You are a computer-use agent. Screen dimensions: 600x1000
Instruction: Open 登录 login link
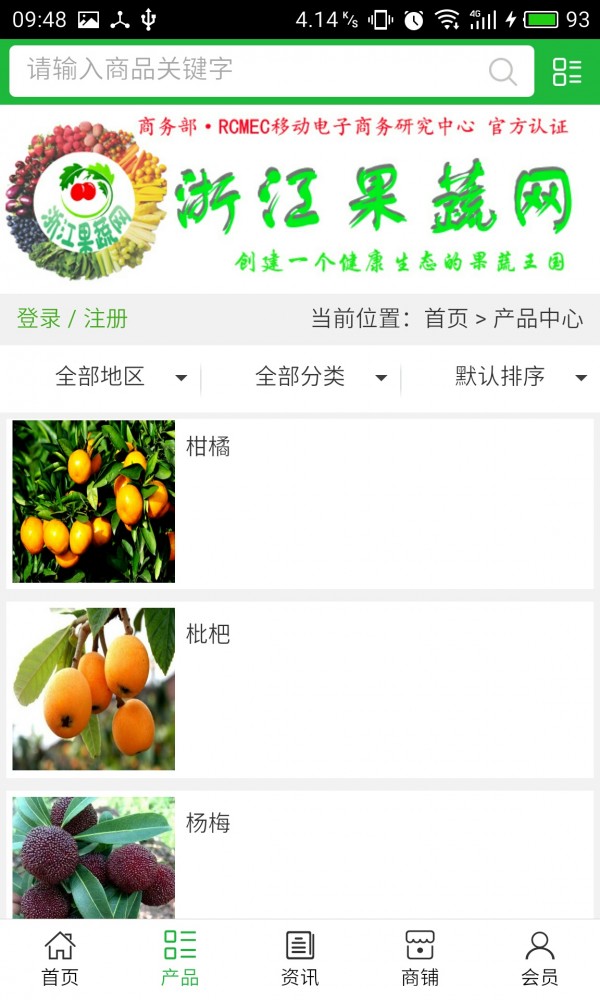(x=39, y=319)
